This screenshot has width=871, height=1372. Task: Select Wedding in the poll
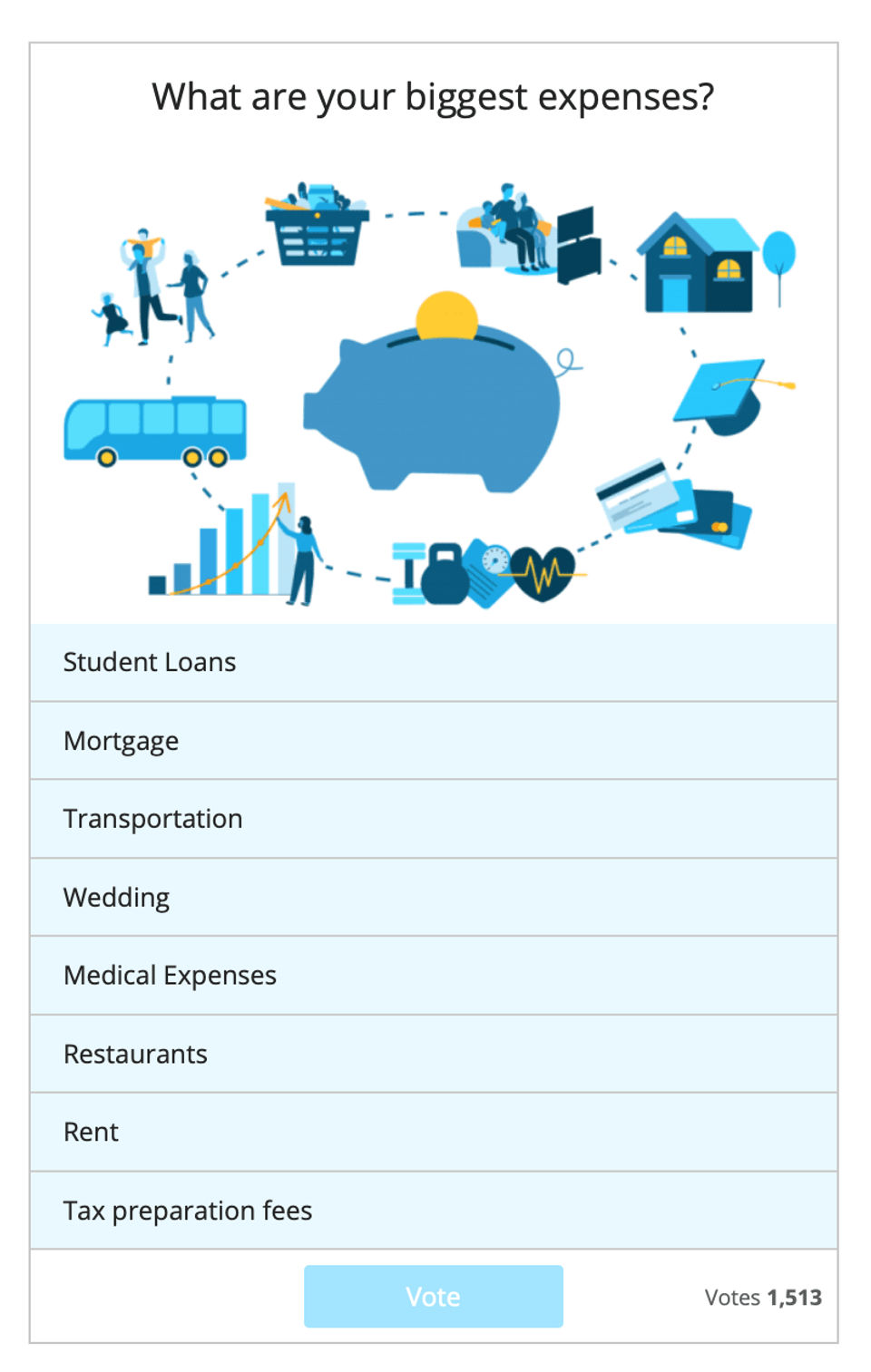pos(434,898)
